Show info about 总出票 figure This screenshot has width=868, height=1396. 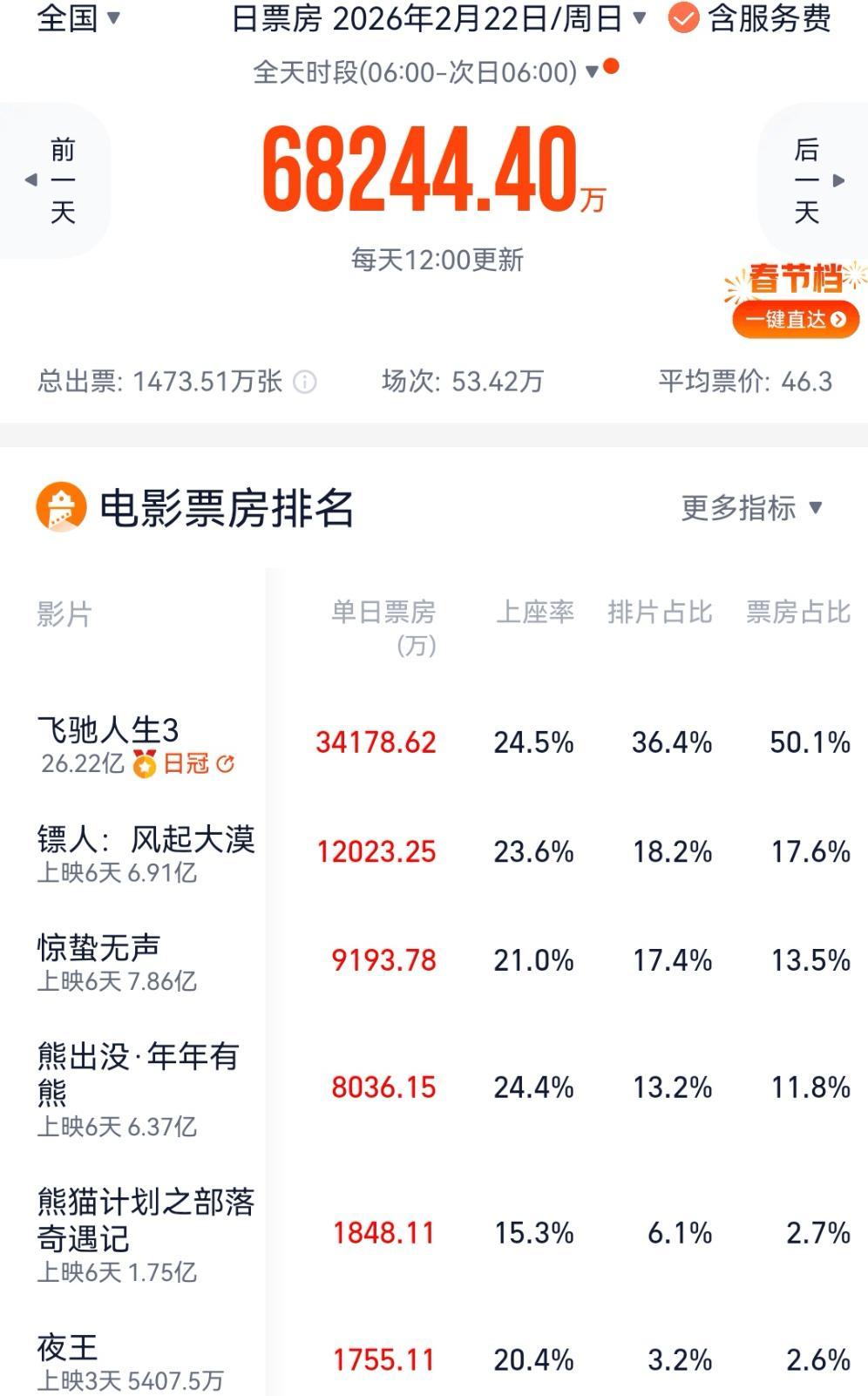pyautogui.click(x=305, y=382)
